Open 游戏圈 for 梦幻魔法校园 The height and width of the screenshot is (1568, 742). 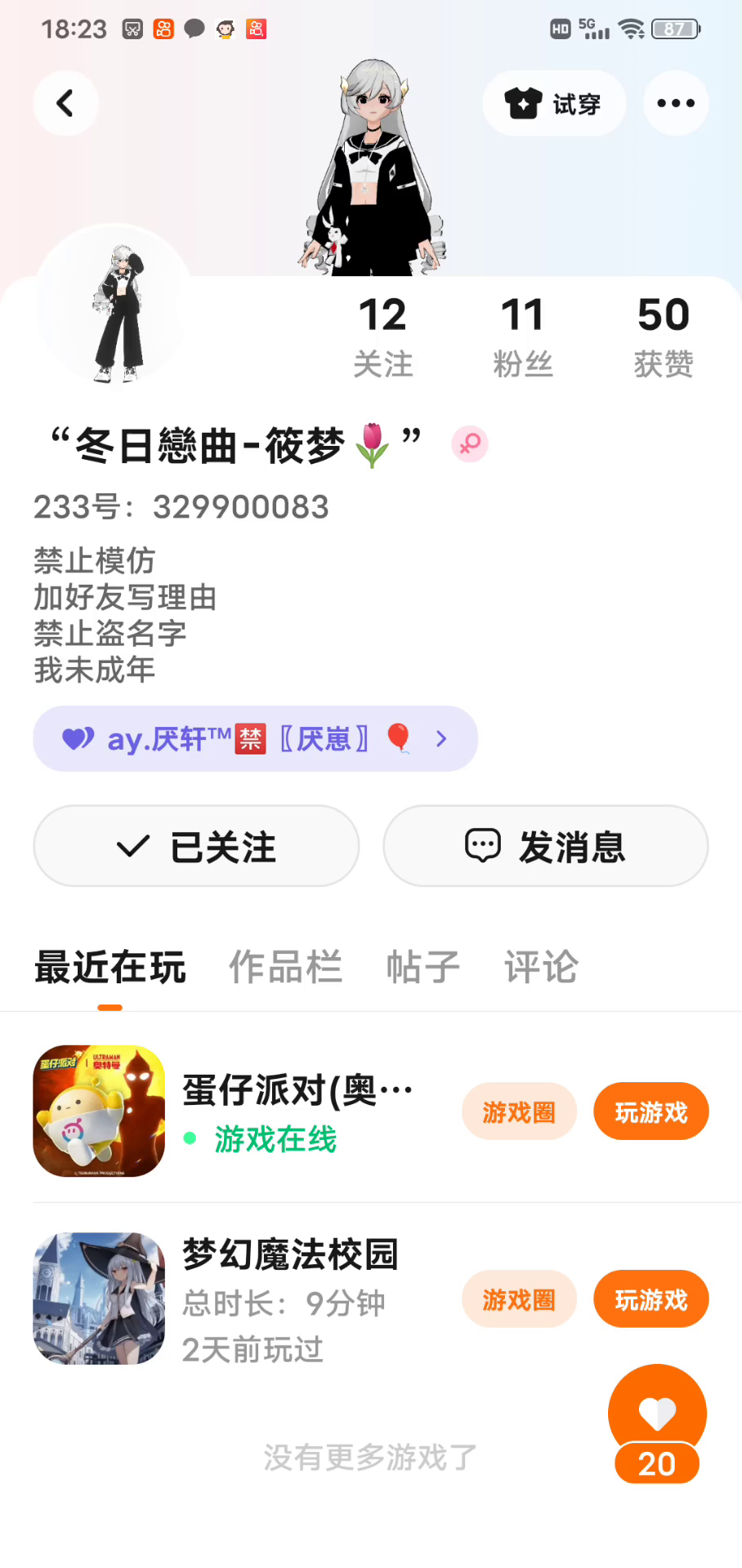pos(519,1298)
